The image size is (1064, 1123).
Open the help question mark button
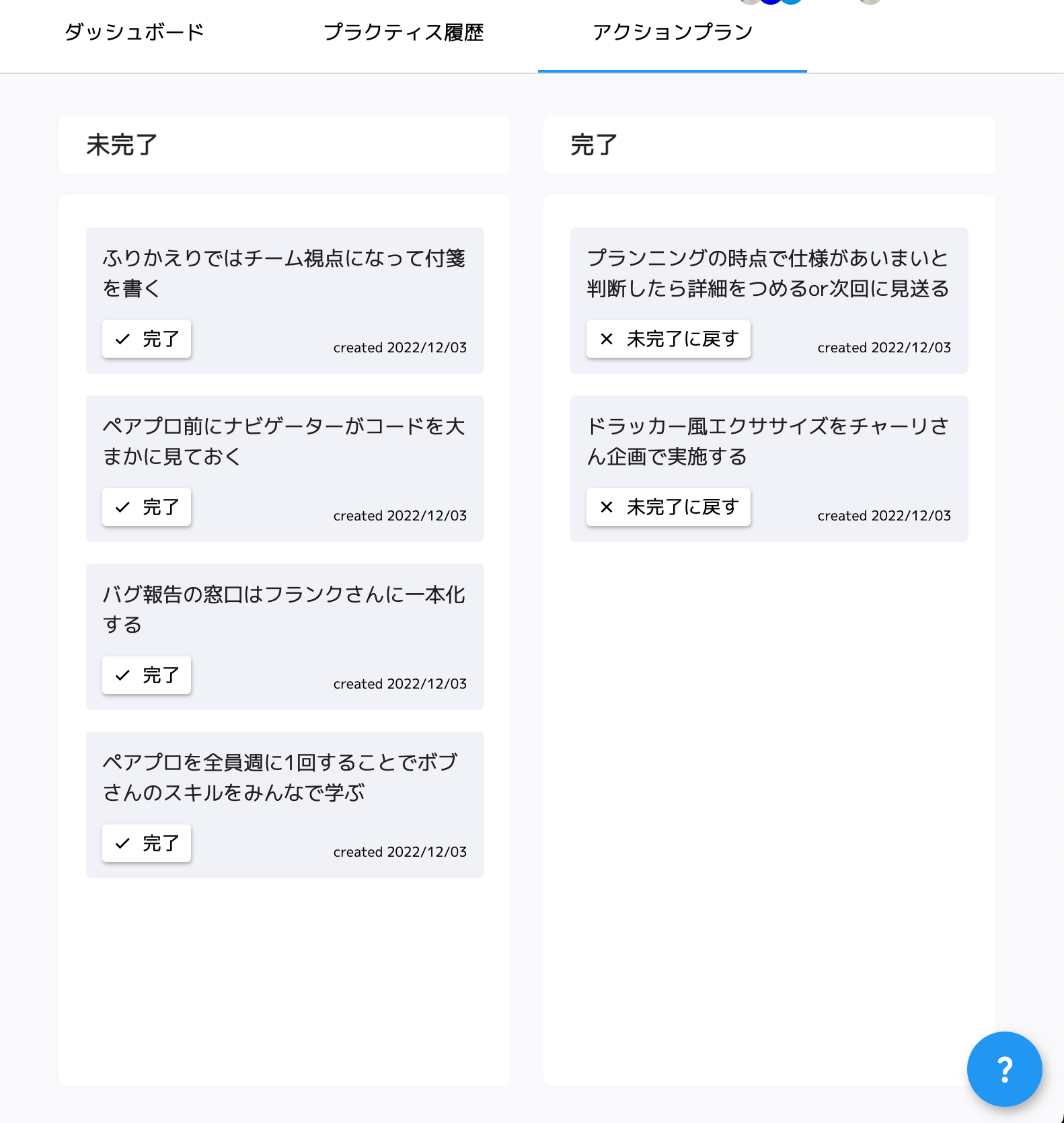(x=1004, y=1069)
